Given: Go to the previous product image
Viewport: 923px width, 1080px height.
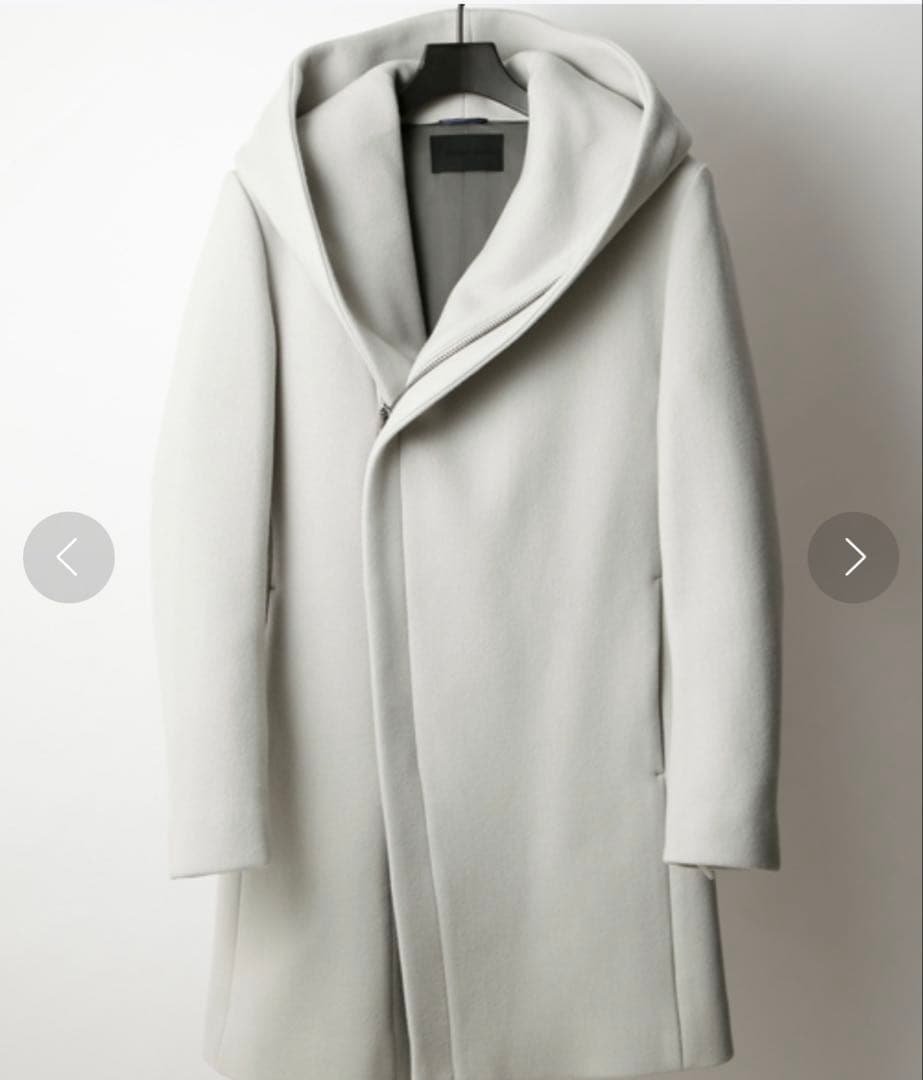Looking at the screenshot, I should [x=68, y=557].
